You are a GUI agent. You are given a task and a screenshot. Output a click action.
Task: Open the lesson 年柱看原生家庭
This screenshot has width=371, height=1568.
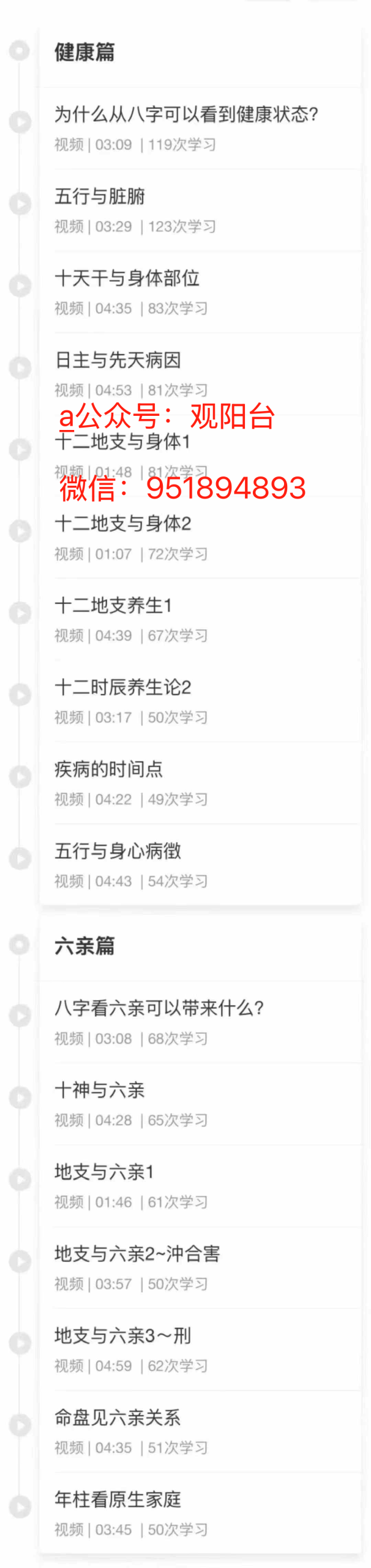pos(118,1499)
